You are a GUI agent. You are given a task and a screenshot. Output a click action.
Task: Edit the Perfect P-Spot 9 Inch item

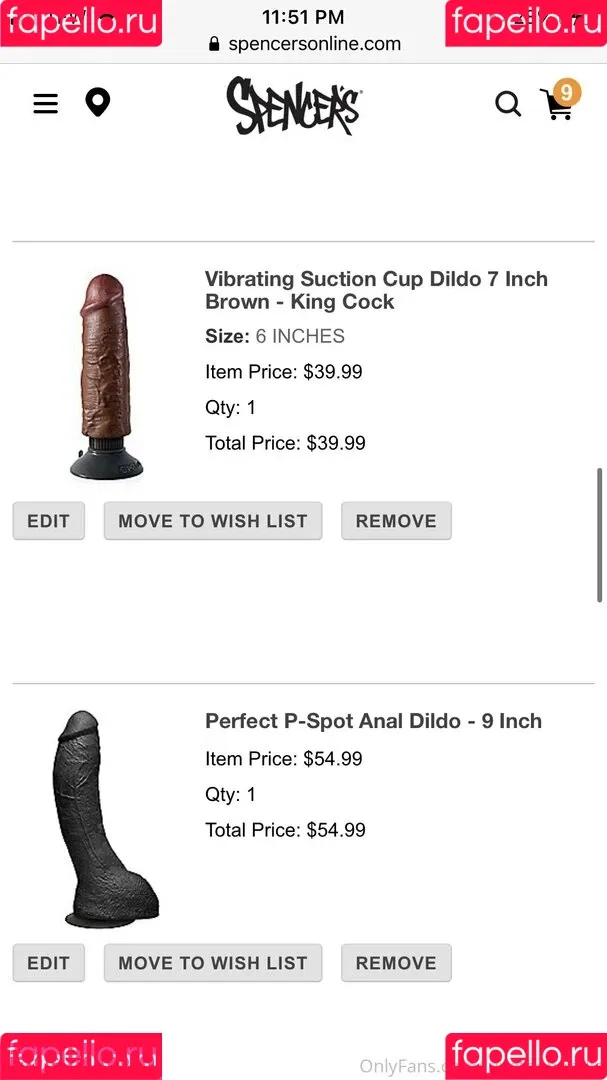tap(48, 963)
